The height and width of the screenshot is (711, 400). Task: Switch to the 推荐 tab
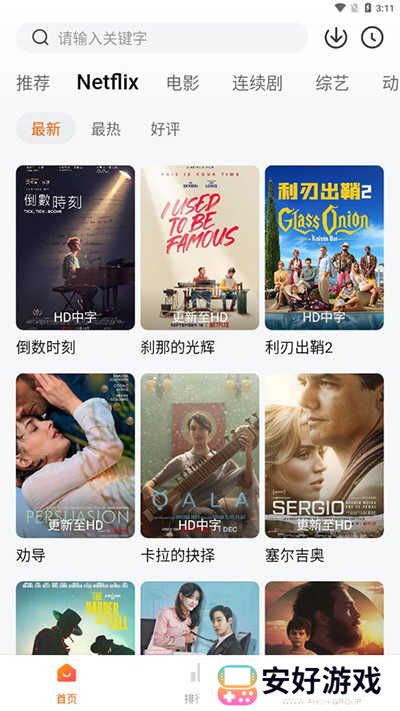click(x=33, y=83)
